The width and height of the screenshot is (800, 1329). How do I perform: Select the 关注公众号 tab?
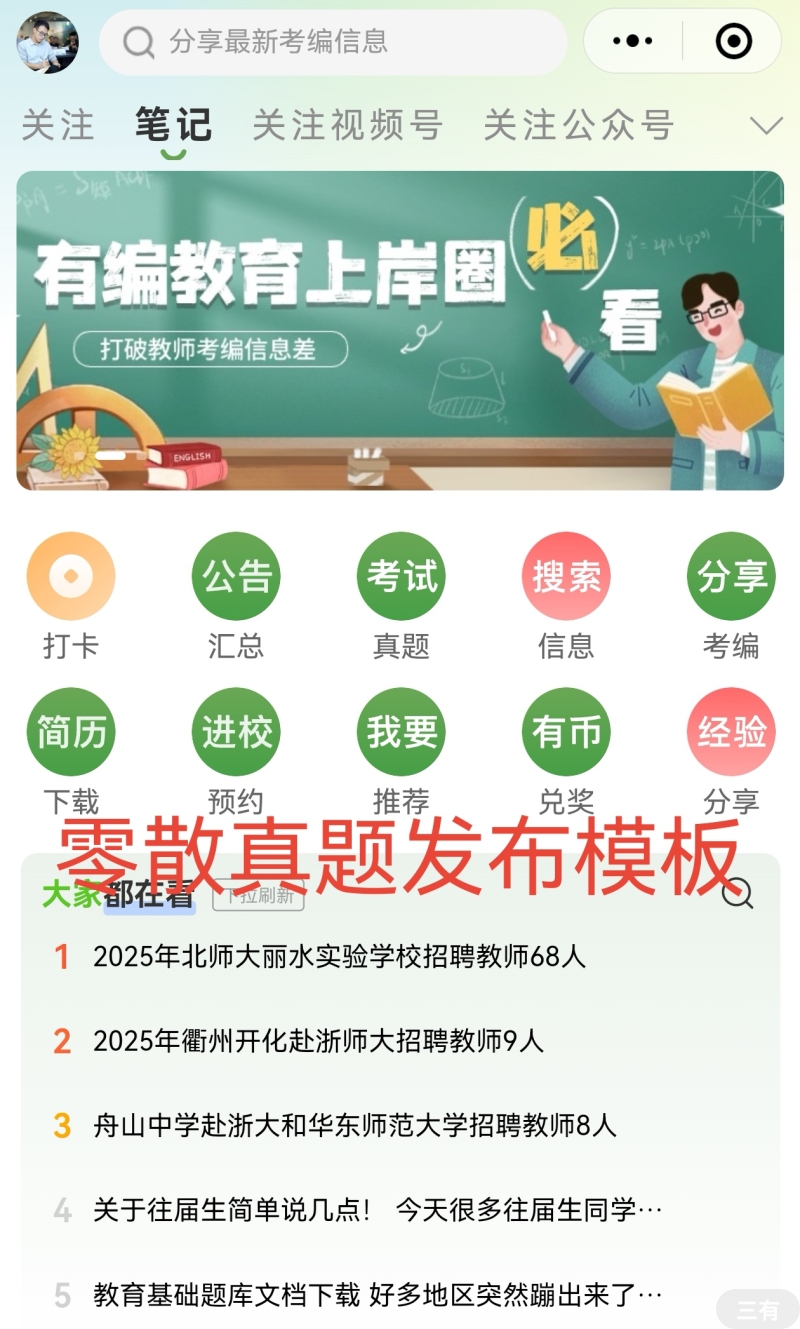pyautogui.click(x=579, y=126)
